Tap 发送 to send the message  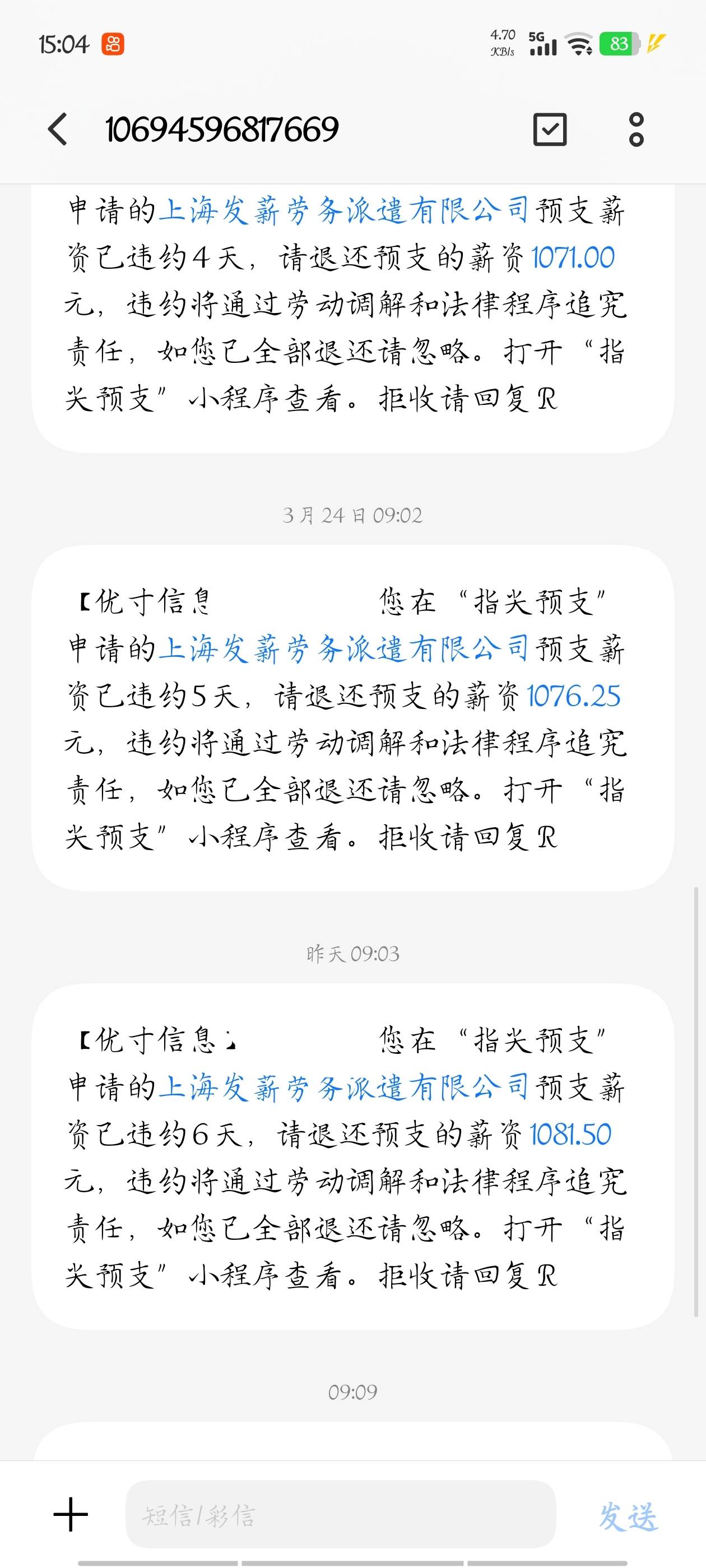628,1516
